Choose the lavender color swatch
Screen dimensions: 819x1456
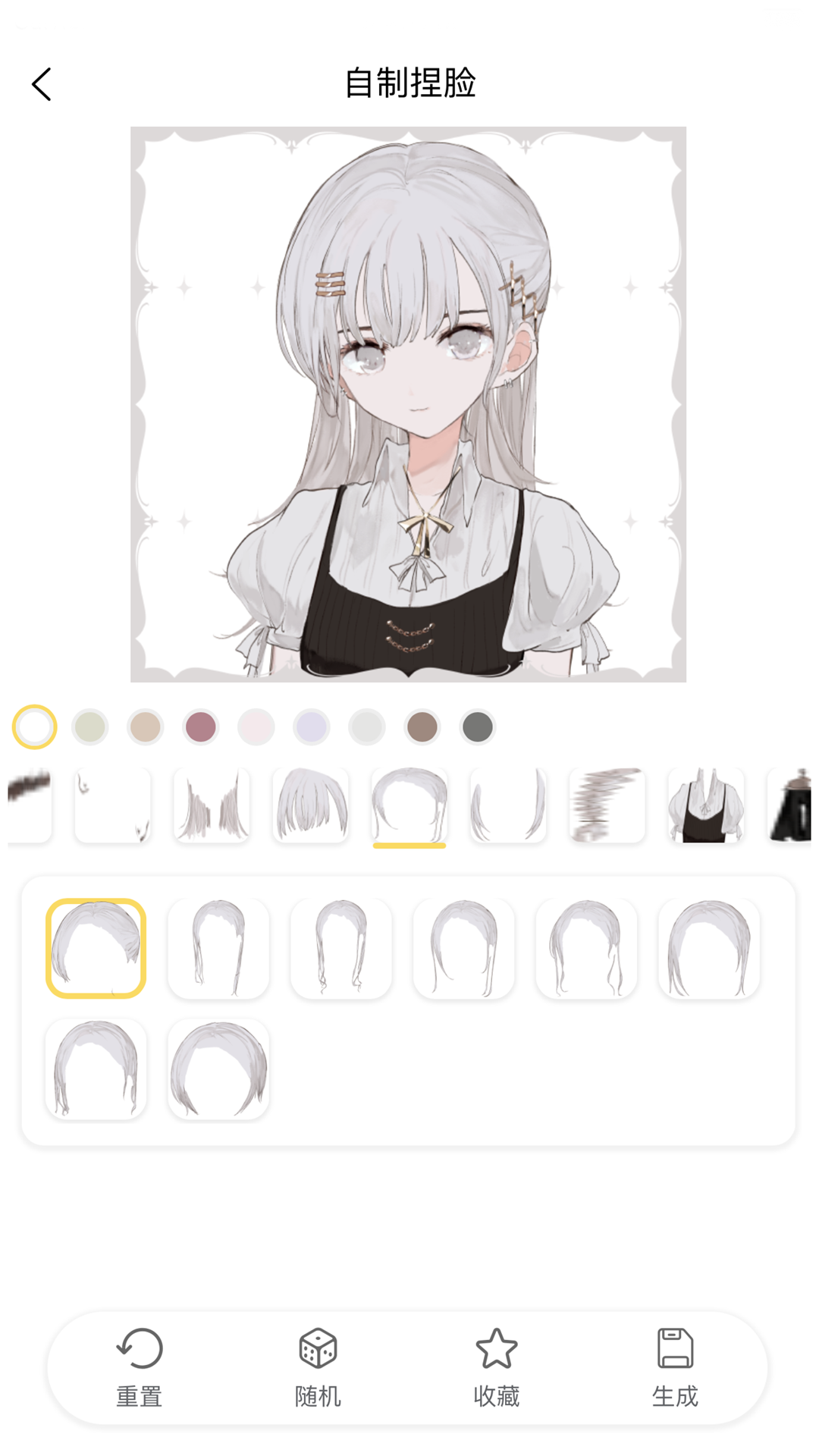tap(312, 726)
